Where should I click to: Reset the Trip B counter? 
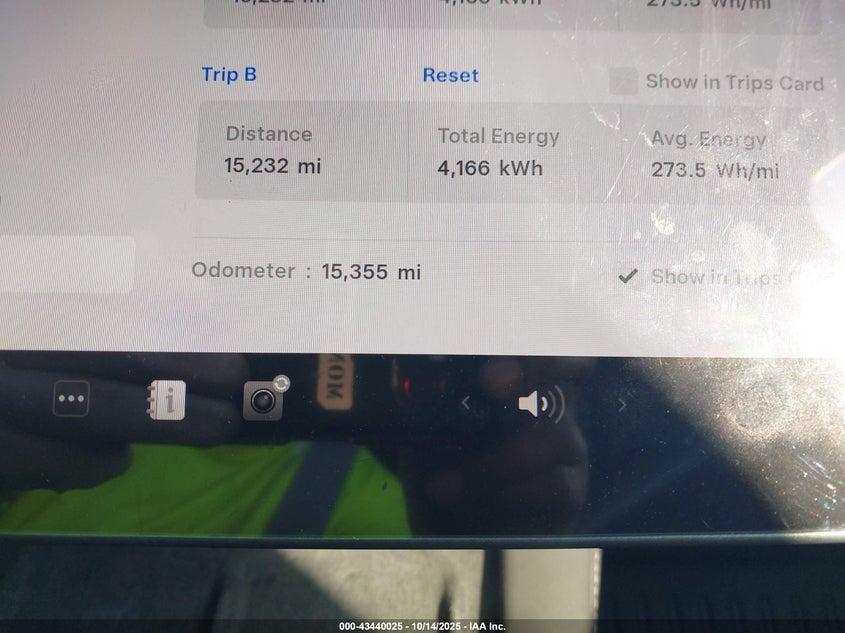click(x=450, y=75)
